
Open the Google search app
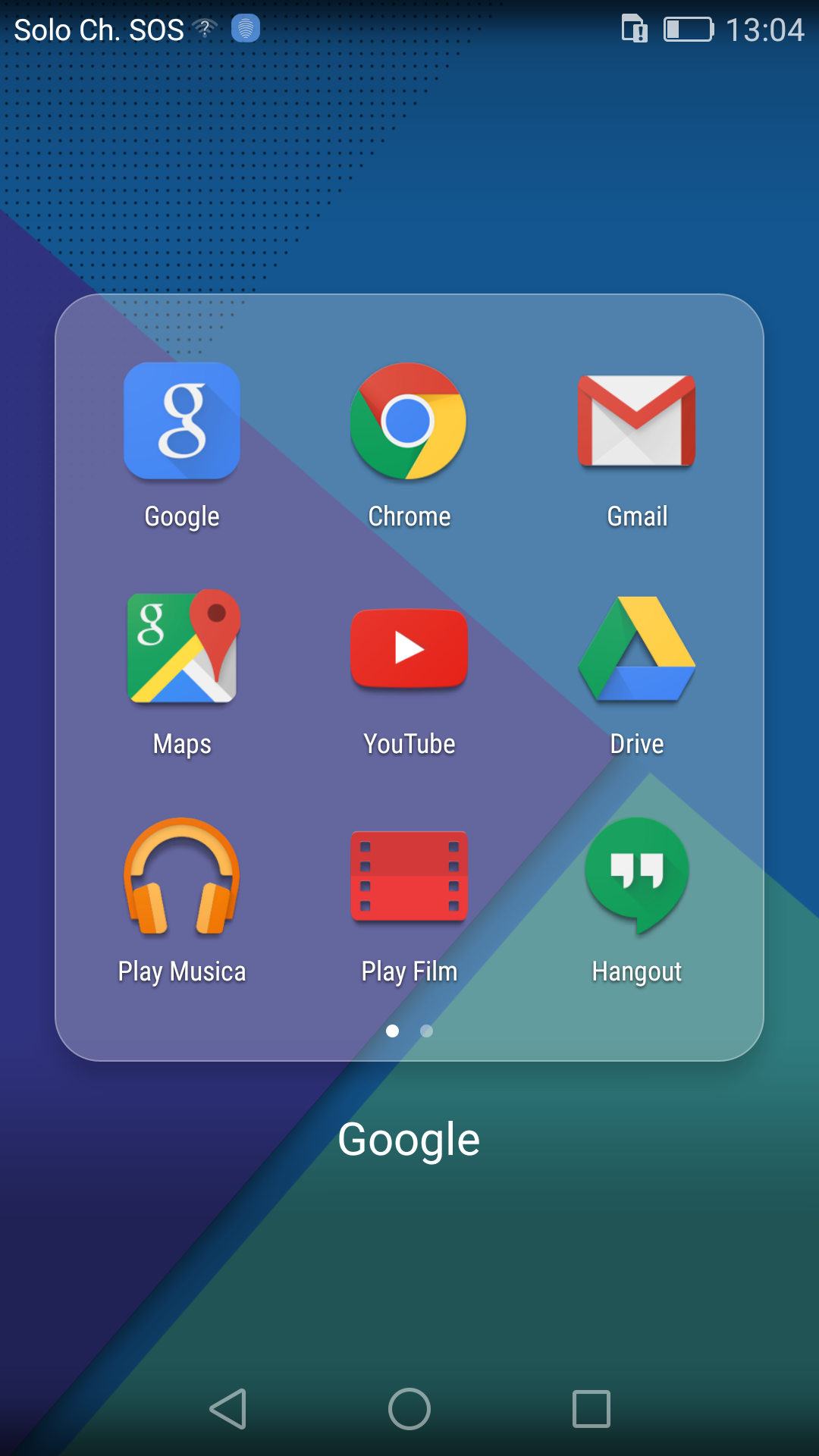tap(182, 421)
